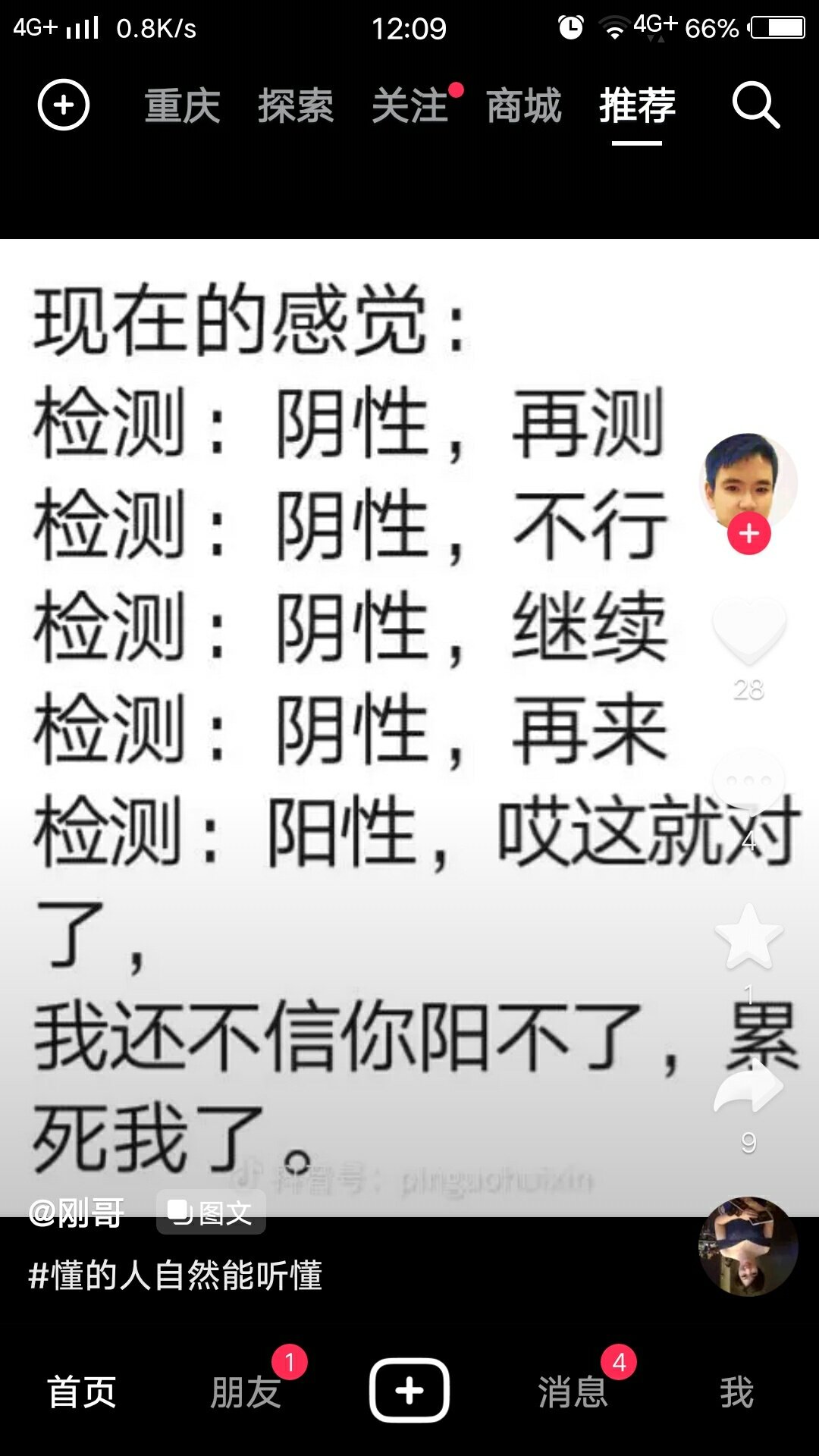This screenshot has width=819, height=1456.
Task: Open the comments bubble icon
Action: pyautogui.click(x=749, y=781)
